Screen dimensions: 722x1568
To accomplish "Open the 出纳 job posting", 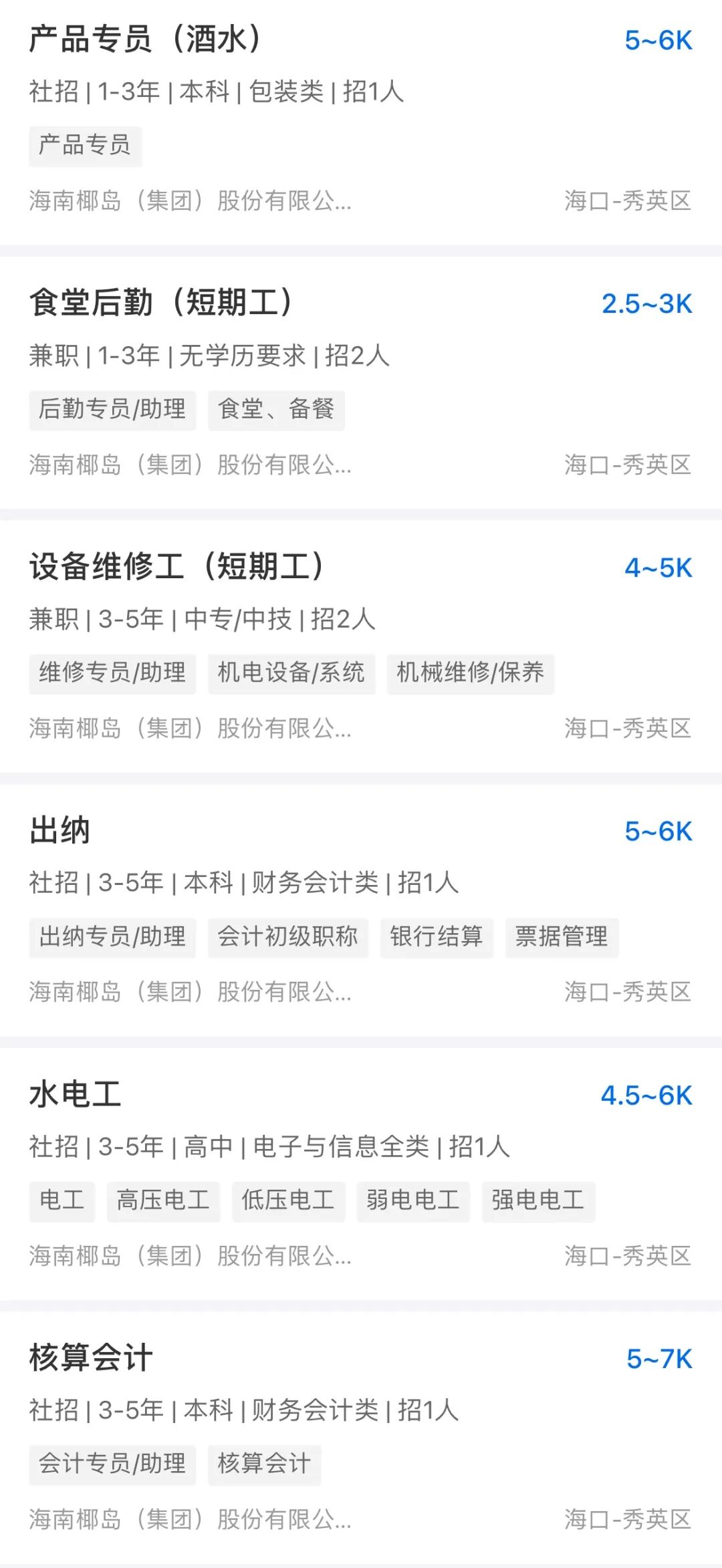I will 60,830.
